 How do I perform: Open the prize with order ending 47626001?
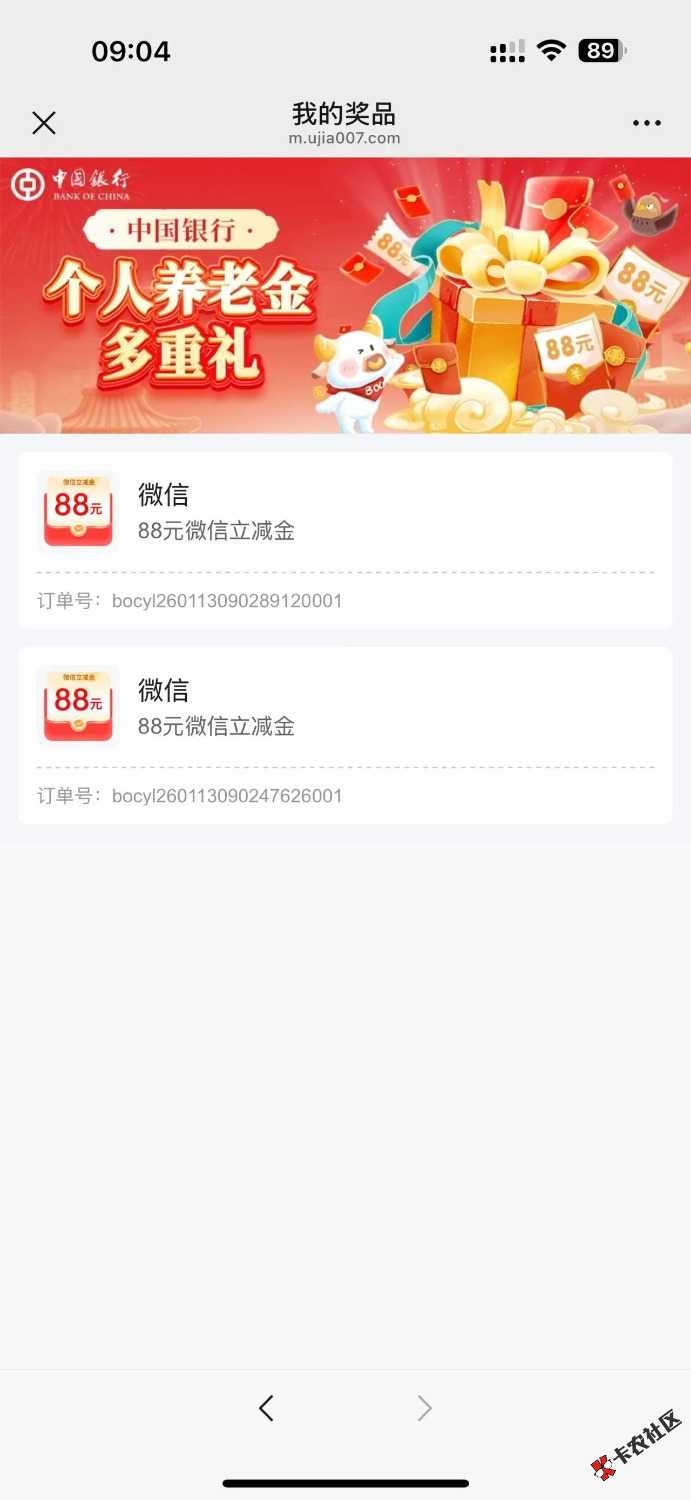(345, 735)
